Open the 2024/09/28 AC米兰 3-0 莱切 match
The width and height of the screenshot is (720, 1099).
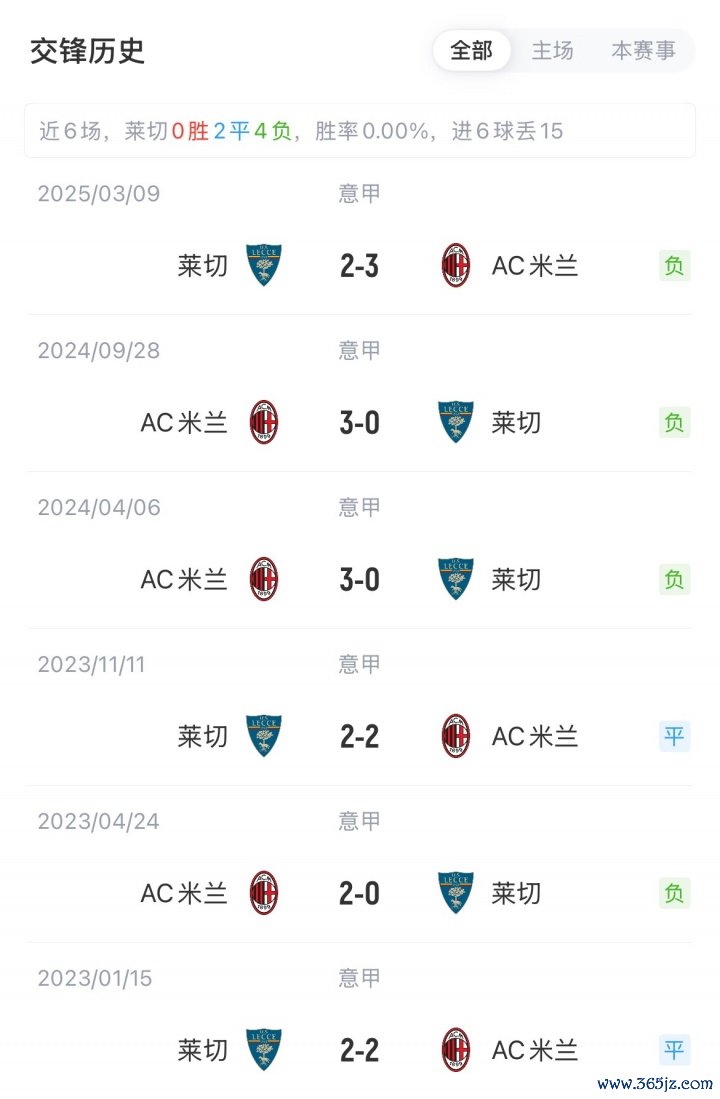(x=360, y=423)
